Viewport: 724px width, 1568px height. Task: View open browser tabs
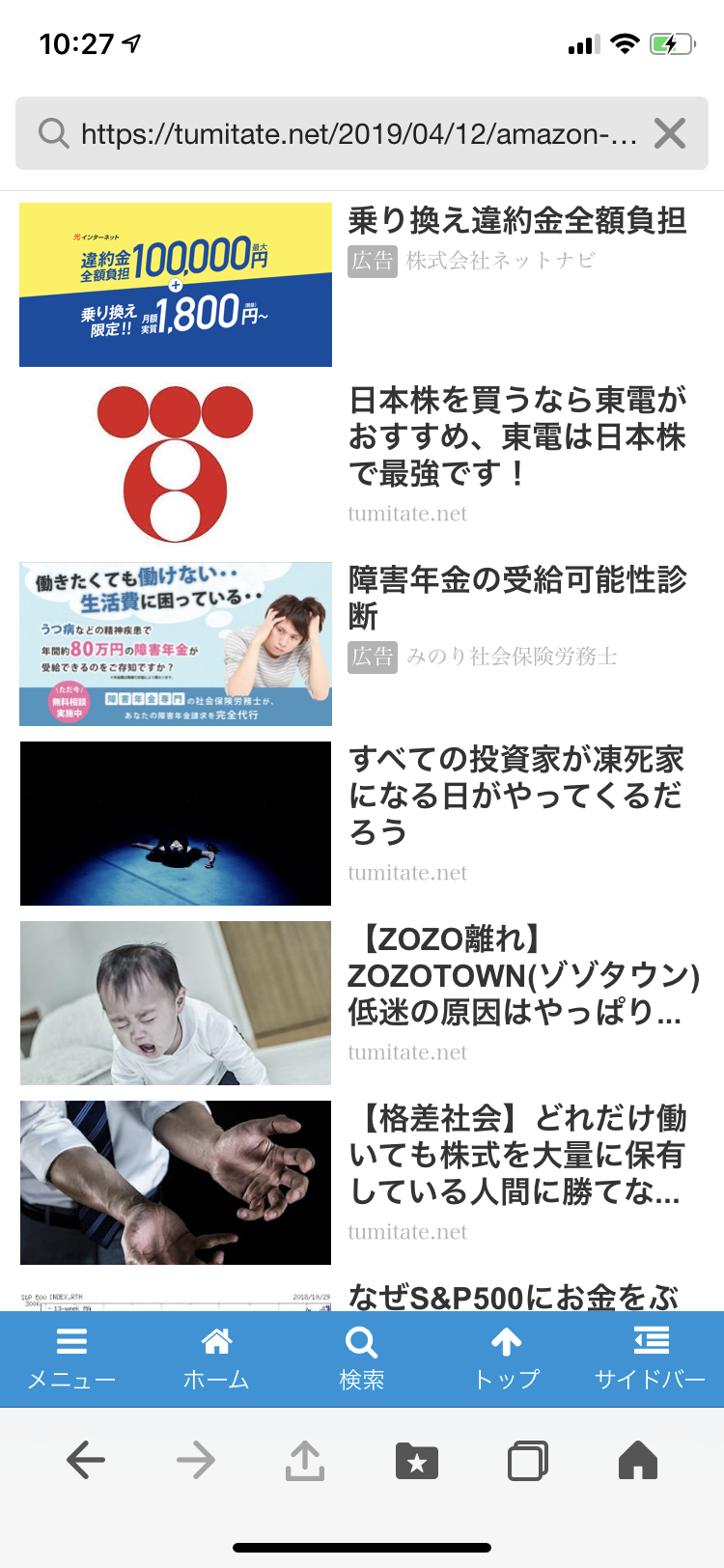tap(527, 1461)
